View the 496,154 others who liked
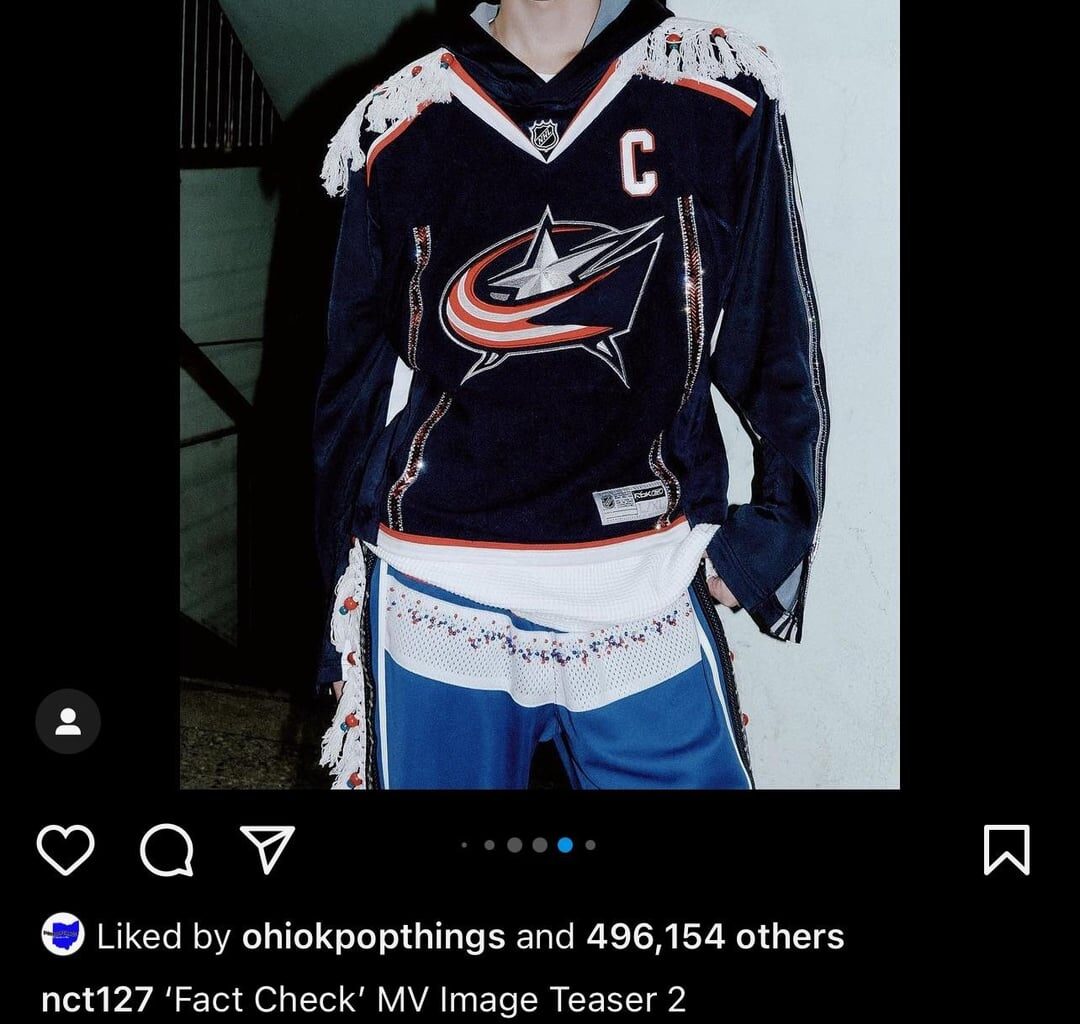The width and height of the screenshot is (1080, 1024). point(714,937)
